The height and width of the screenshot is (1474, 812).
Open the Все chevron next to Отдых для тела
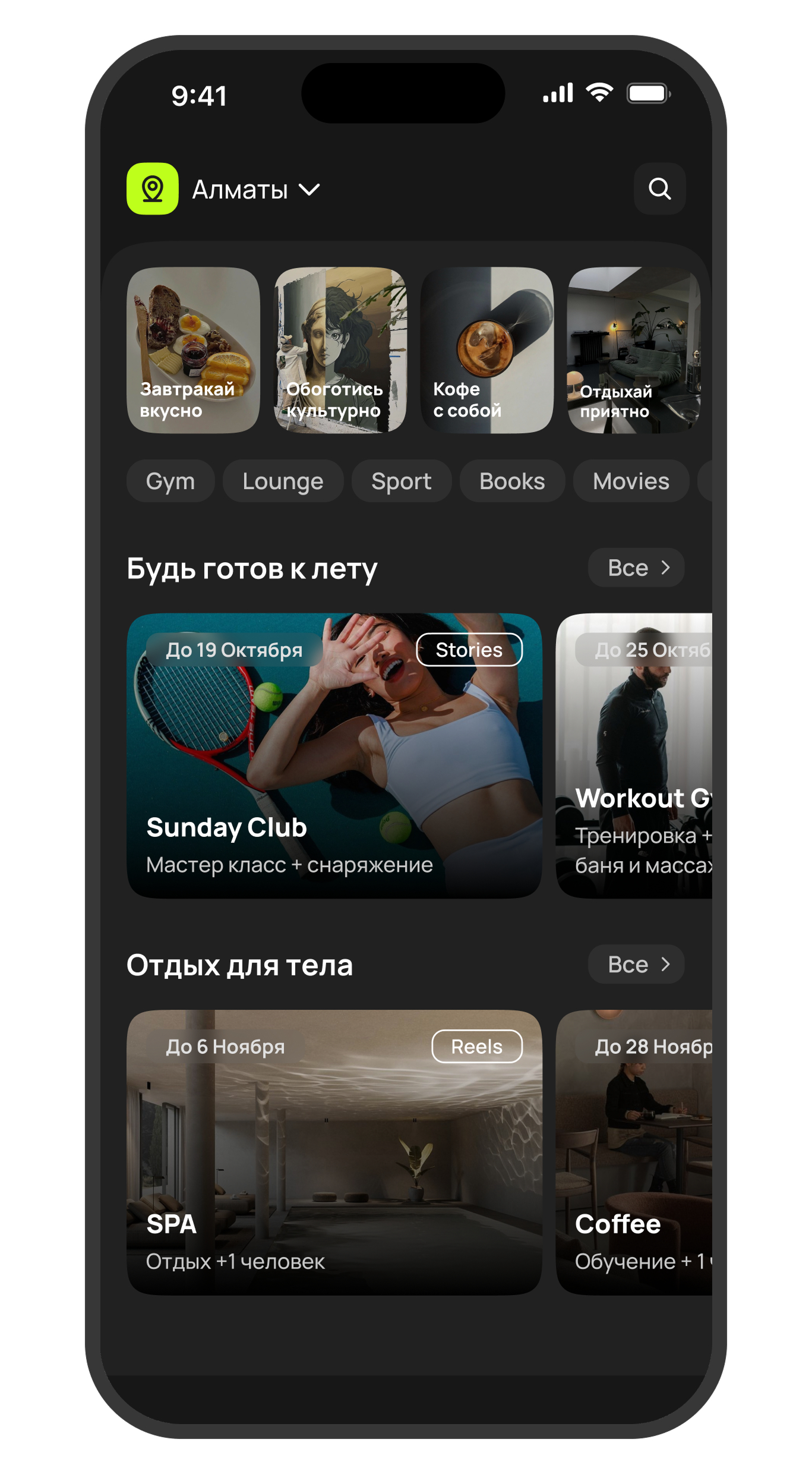click(x=636, y=964)
